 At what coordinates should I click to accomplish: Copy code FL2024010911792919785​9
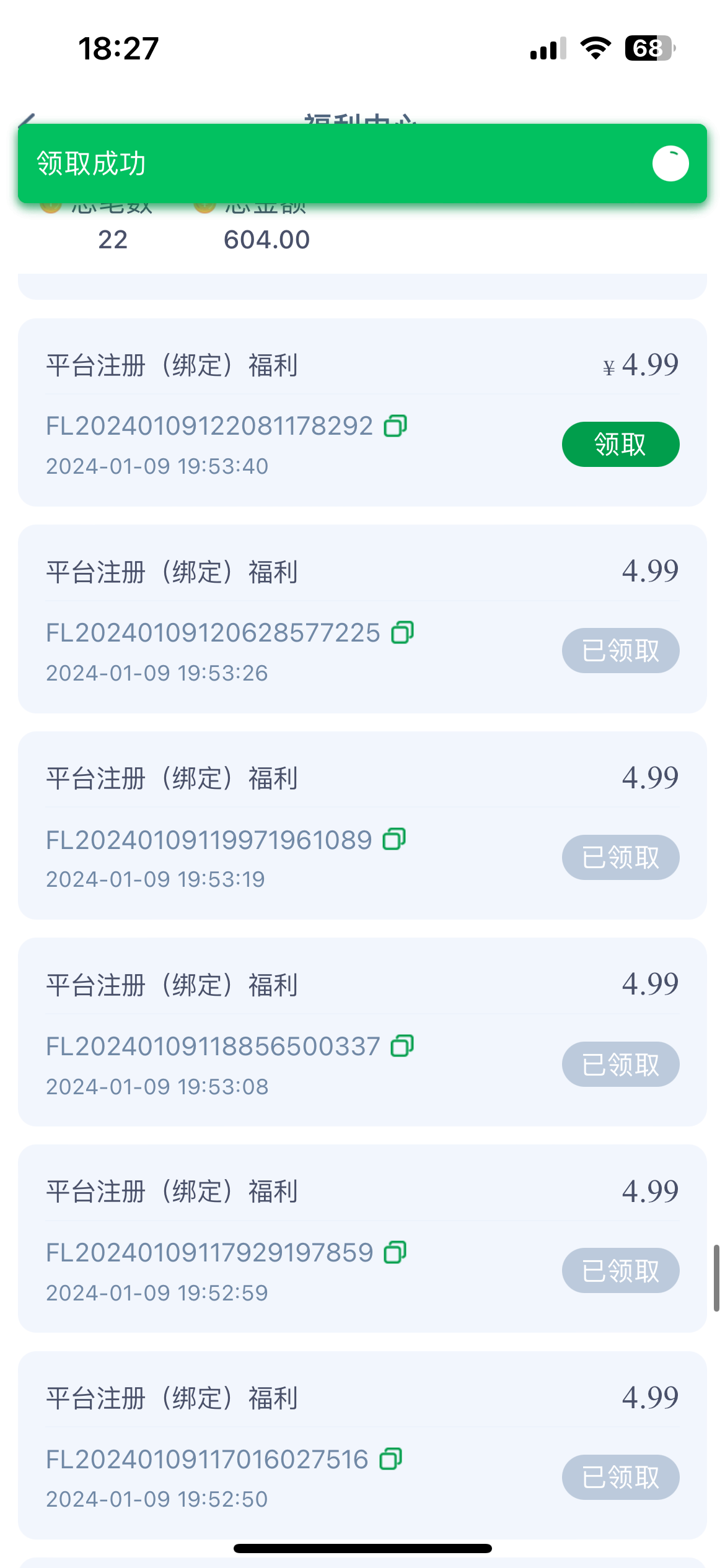click(395, 1253)
